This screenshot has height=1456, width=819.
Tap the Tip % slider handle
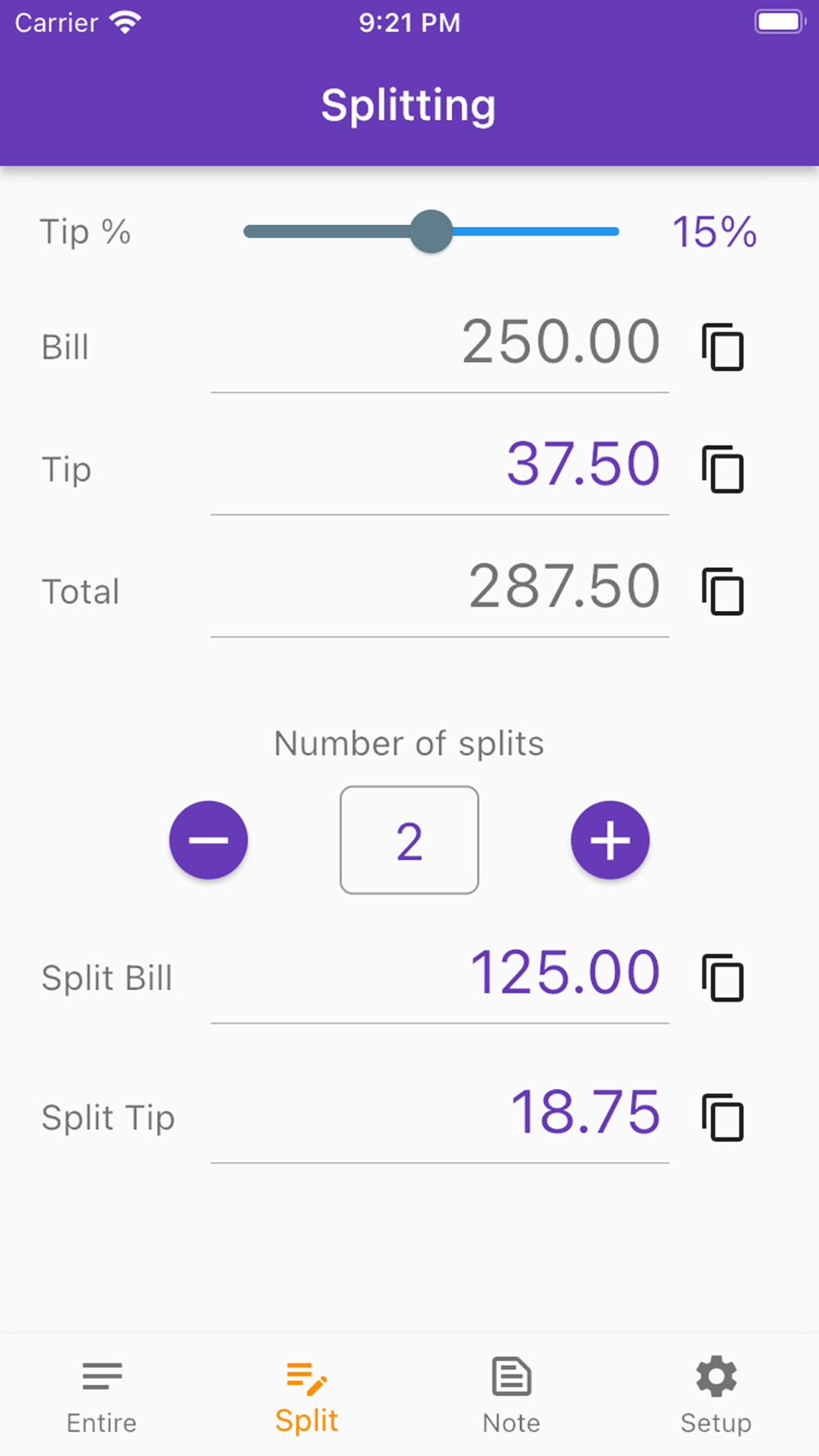tap(431, 232)
